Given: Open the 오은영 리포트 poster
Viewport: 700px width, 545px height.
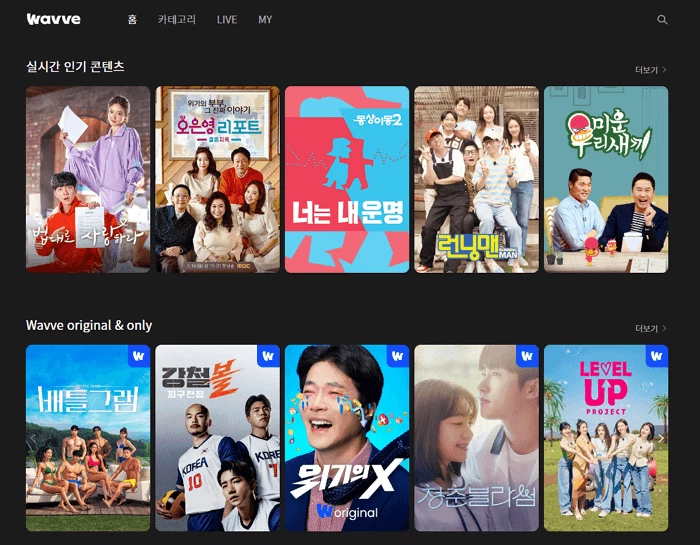Looking at the screenshot, I should 217,179.
